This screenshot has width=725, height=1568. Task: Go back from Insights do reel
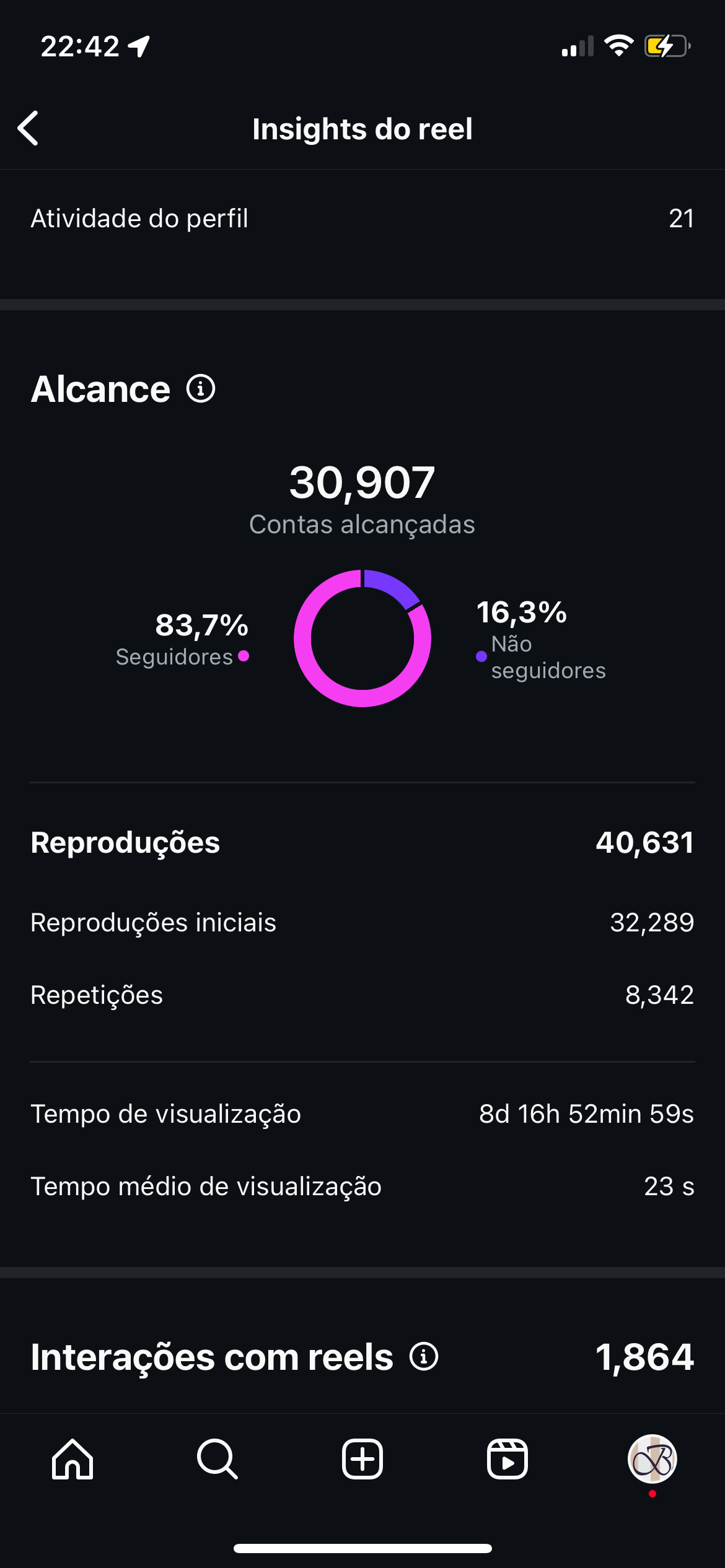[x=29, y=128]
